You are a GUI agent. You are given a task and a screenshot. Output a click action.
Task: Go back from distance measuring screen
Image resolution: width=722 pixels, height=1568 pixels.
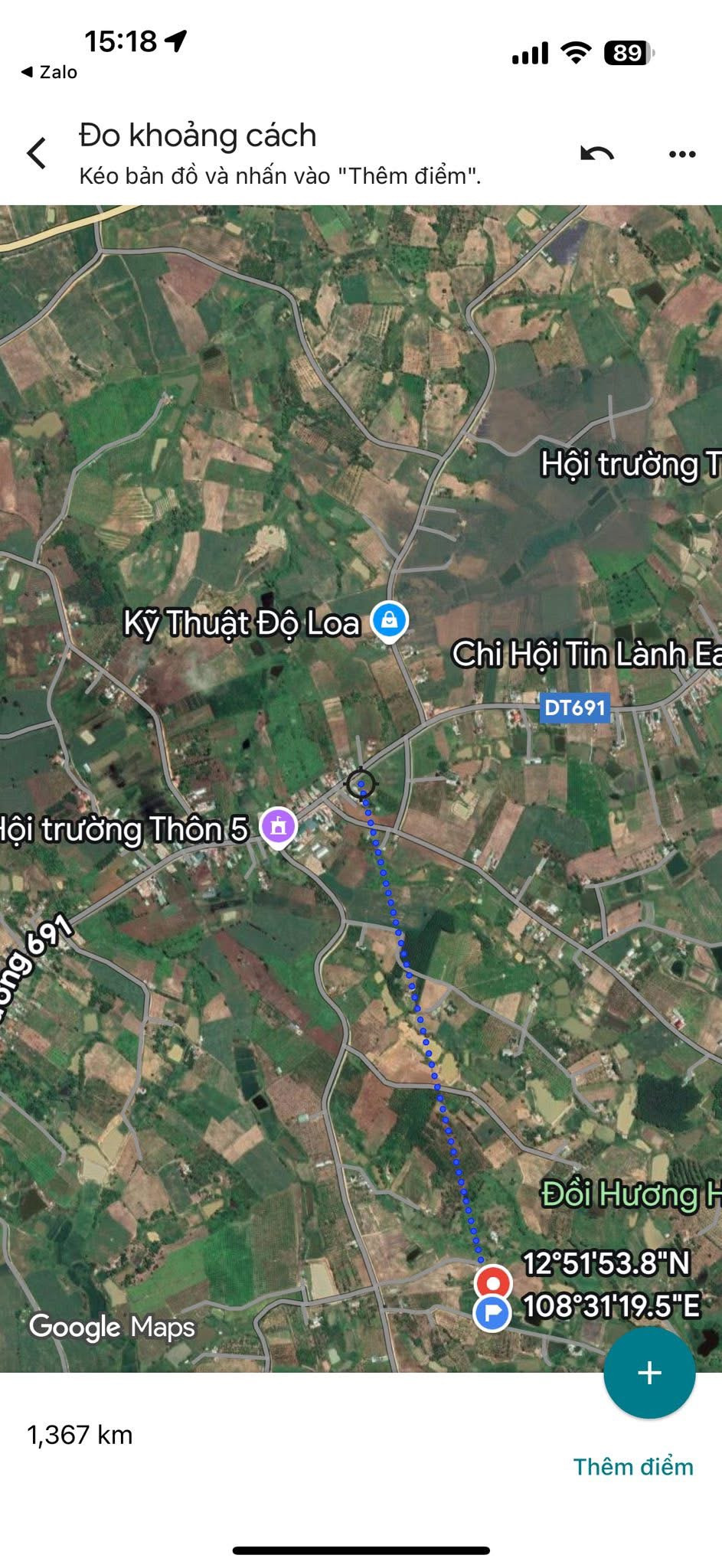pyautogui.click(x=37, y=153)
